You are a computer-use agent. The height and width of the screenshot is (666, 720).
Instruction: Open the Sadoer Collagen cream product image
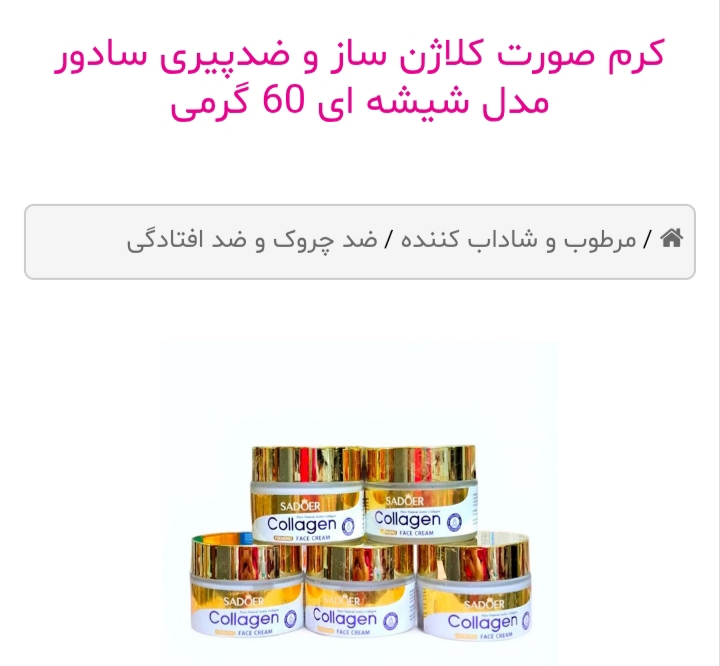click(x=360, y=503)
